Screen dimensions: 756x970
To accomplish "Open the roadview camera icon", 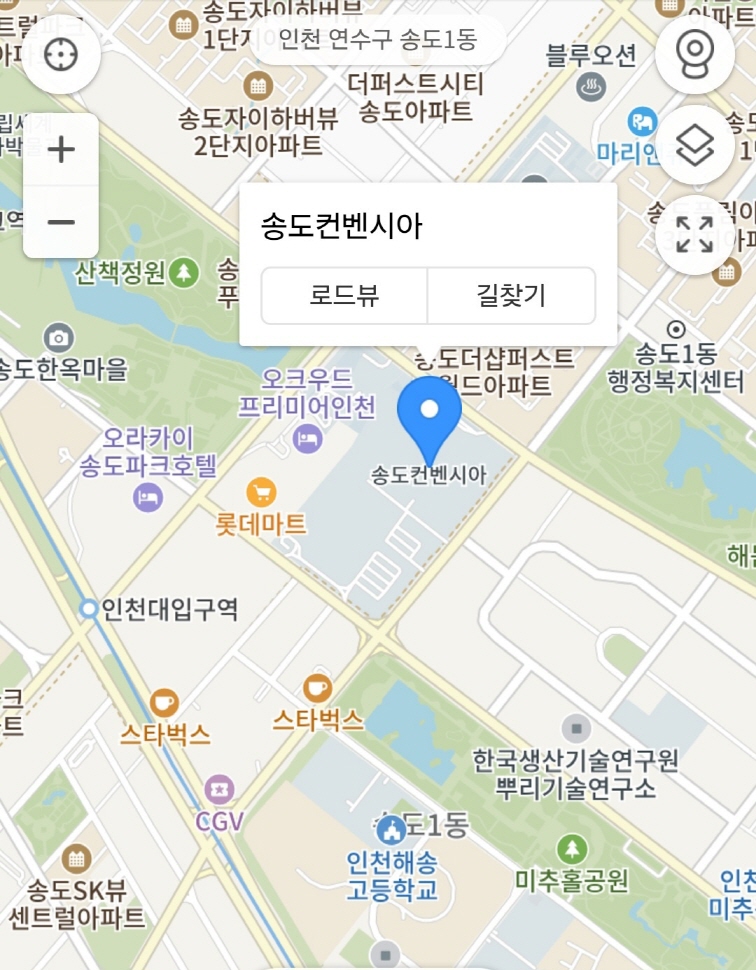I will click(694, 55).
